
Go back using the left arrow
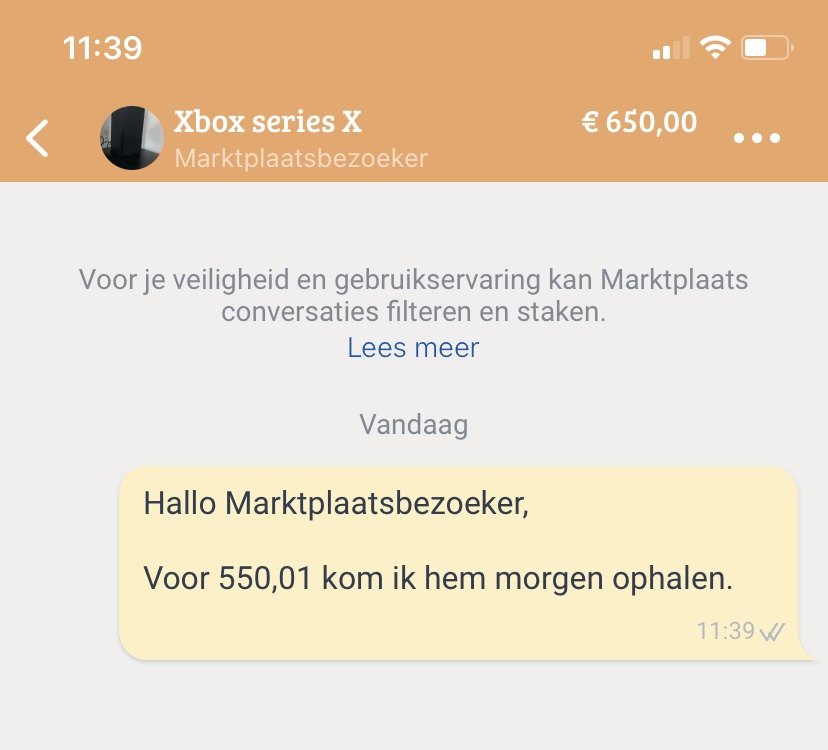(38, 138)
